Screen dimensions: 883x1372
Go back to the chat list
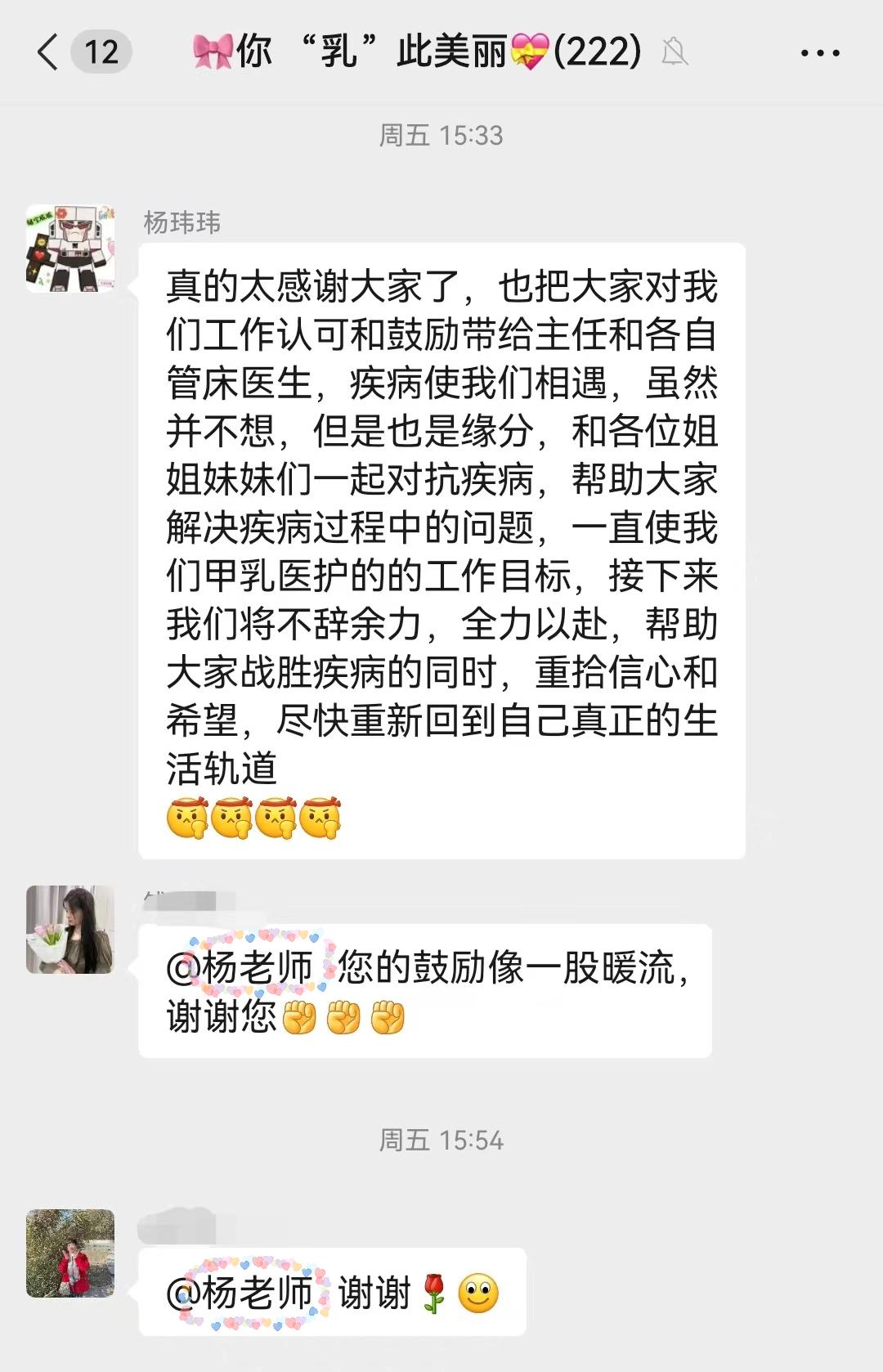(x=49, y=53)
